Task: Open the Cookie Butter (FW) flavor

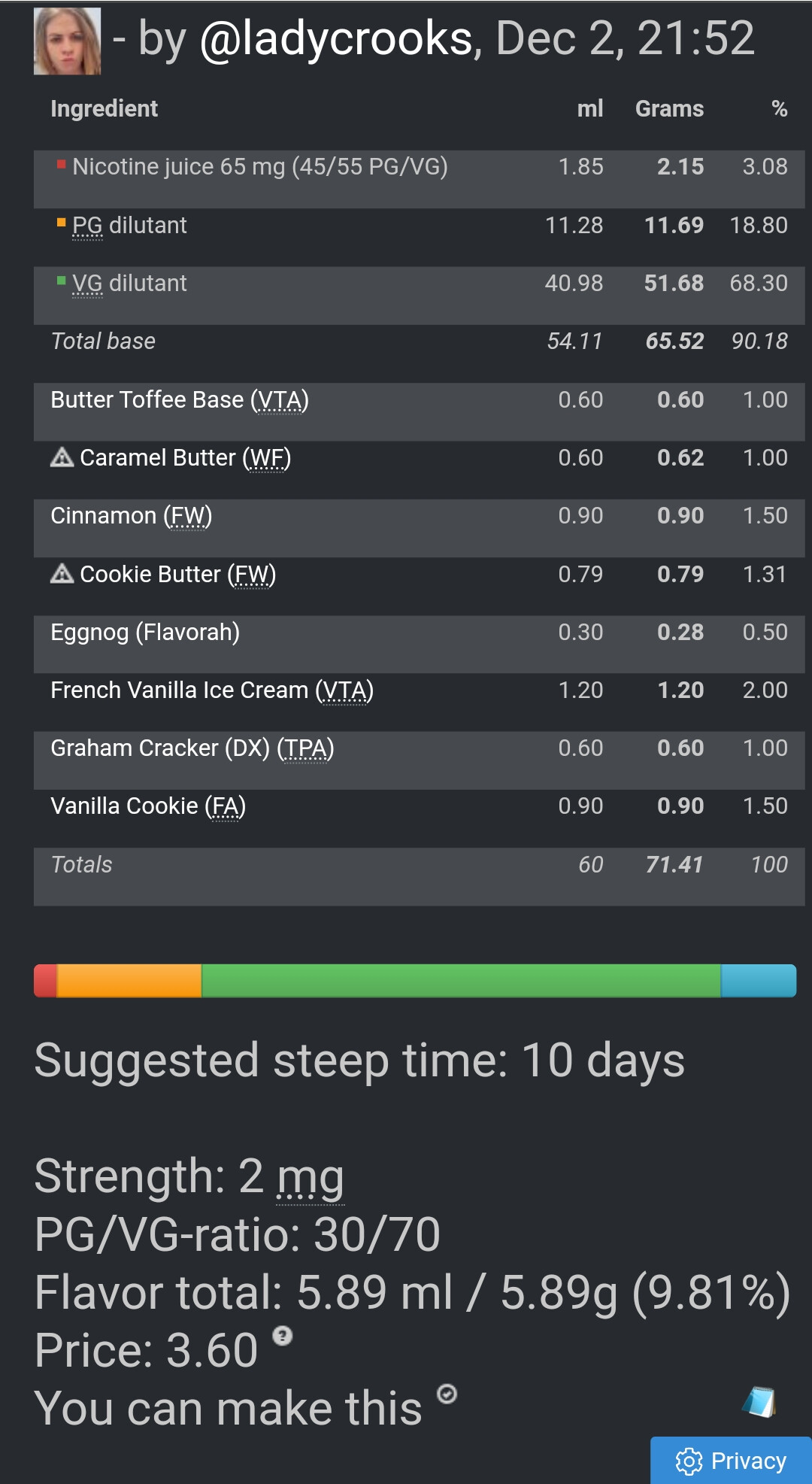Action: coord(178,575)
